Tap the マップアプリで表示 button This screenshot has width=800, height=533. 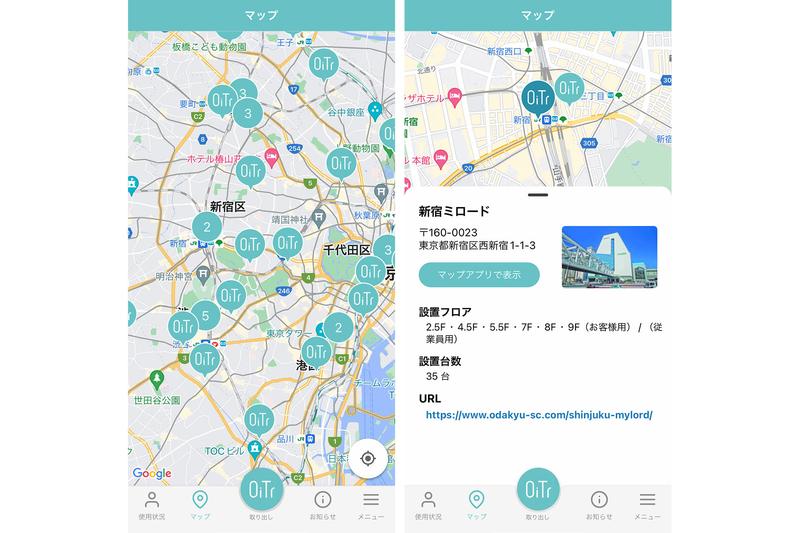(479, 275)
